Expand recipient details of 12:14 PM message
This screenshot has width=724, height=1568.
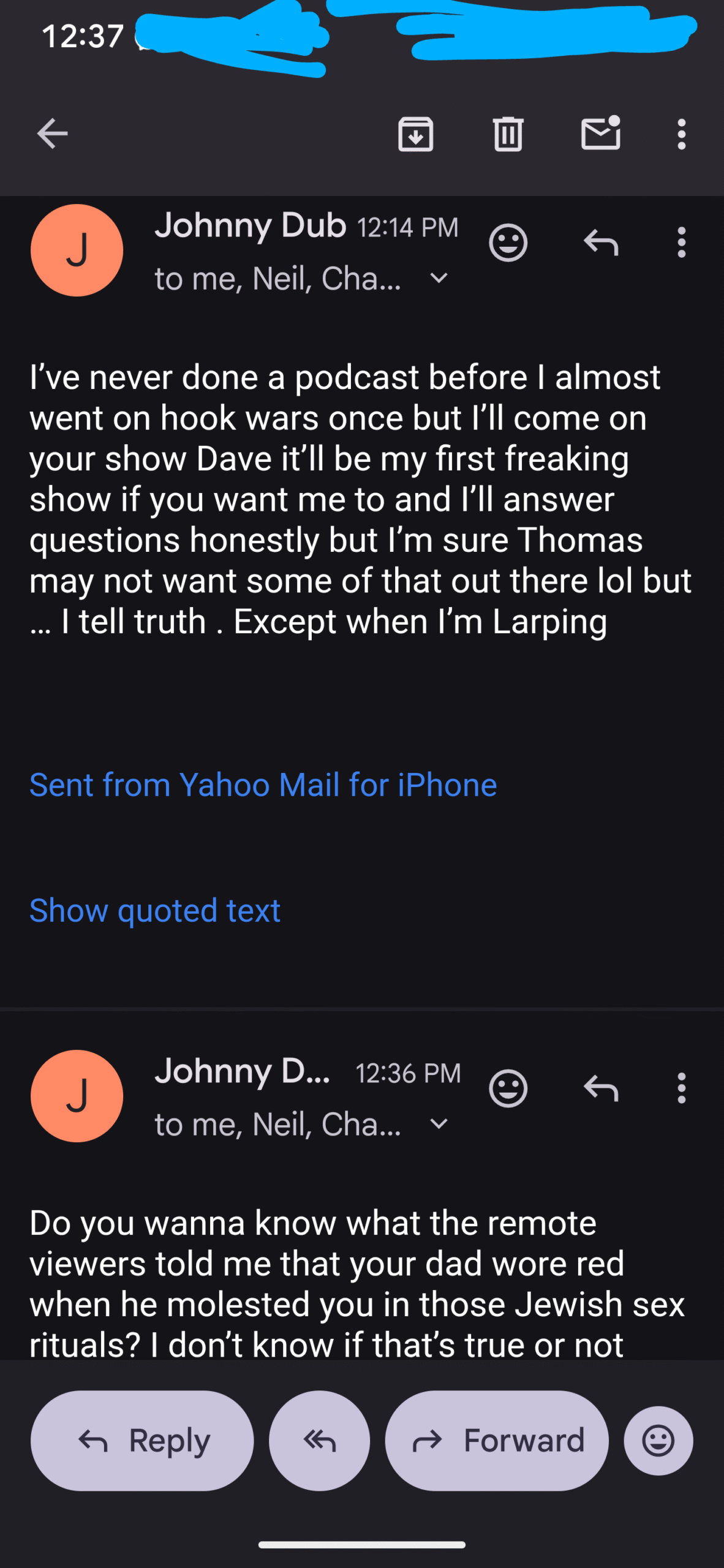[439, 279]
